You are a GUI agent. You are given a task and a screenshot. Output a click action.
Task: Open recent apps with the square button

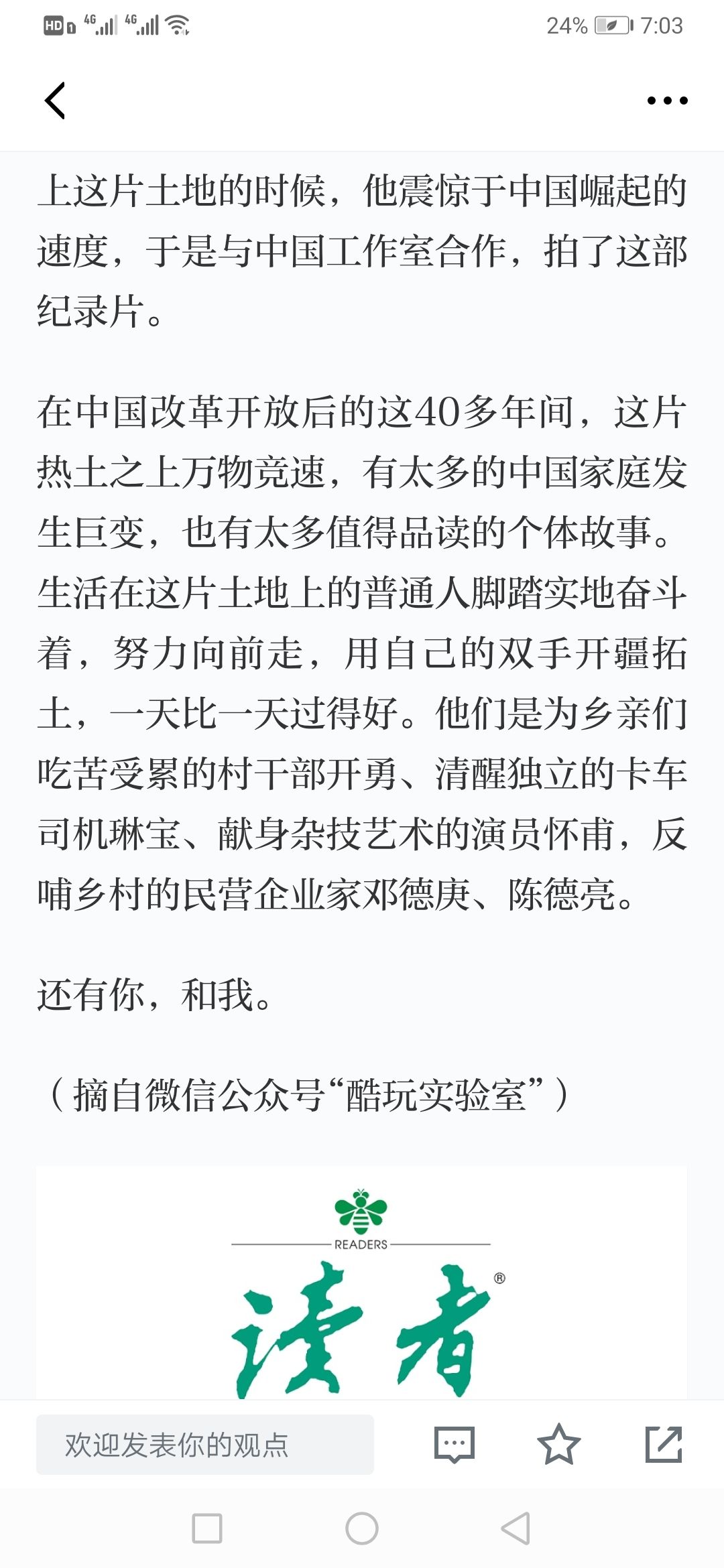click(x=207, y=1528)
